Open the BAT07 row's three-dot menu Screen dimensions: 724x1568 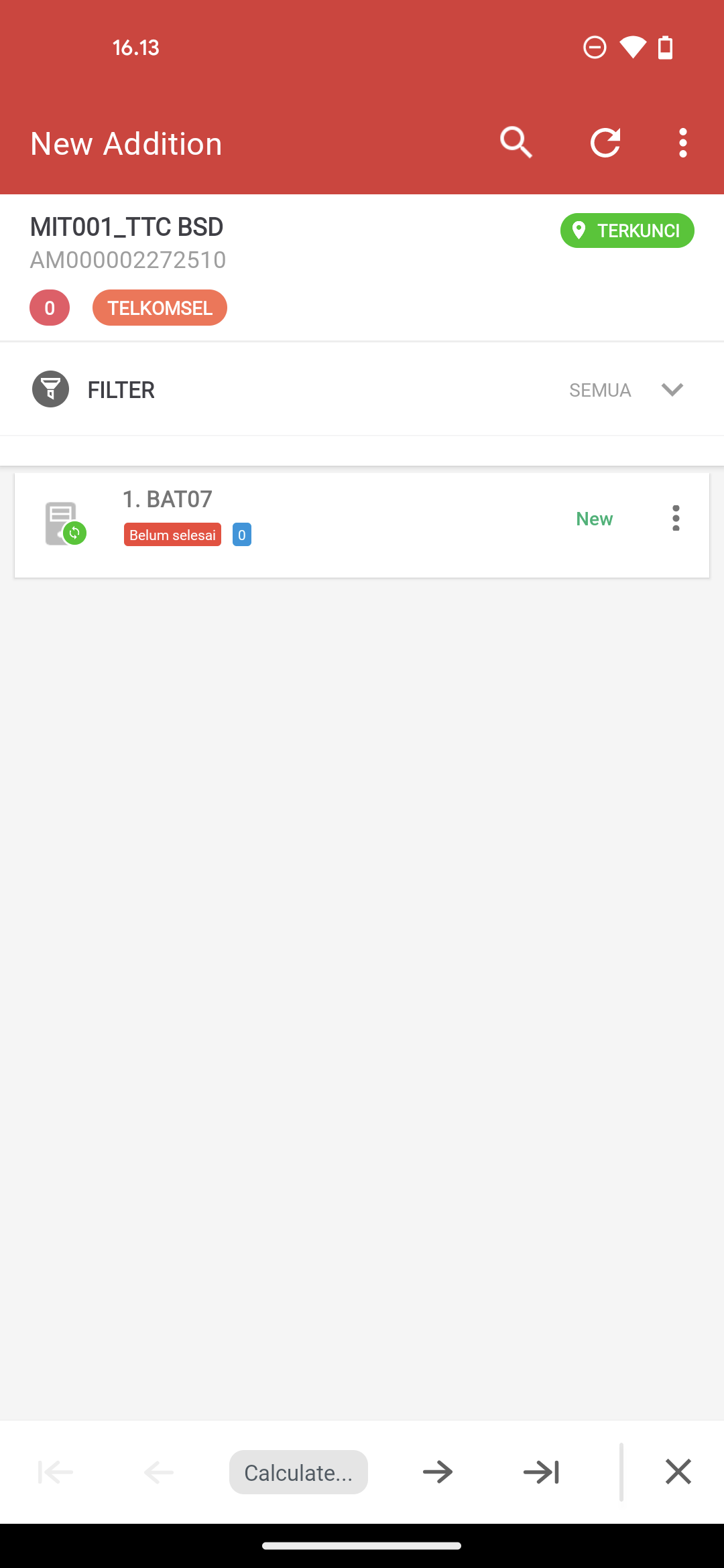tap(676, 518)
